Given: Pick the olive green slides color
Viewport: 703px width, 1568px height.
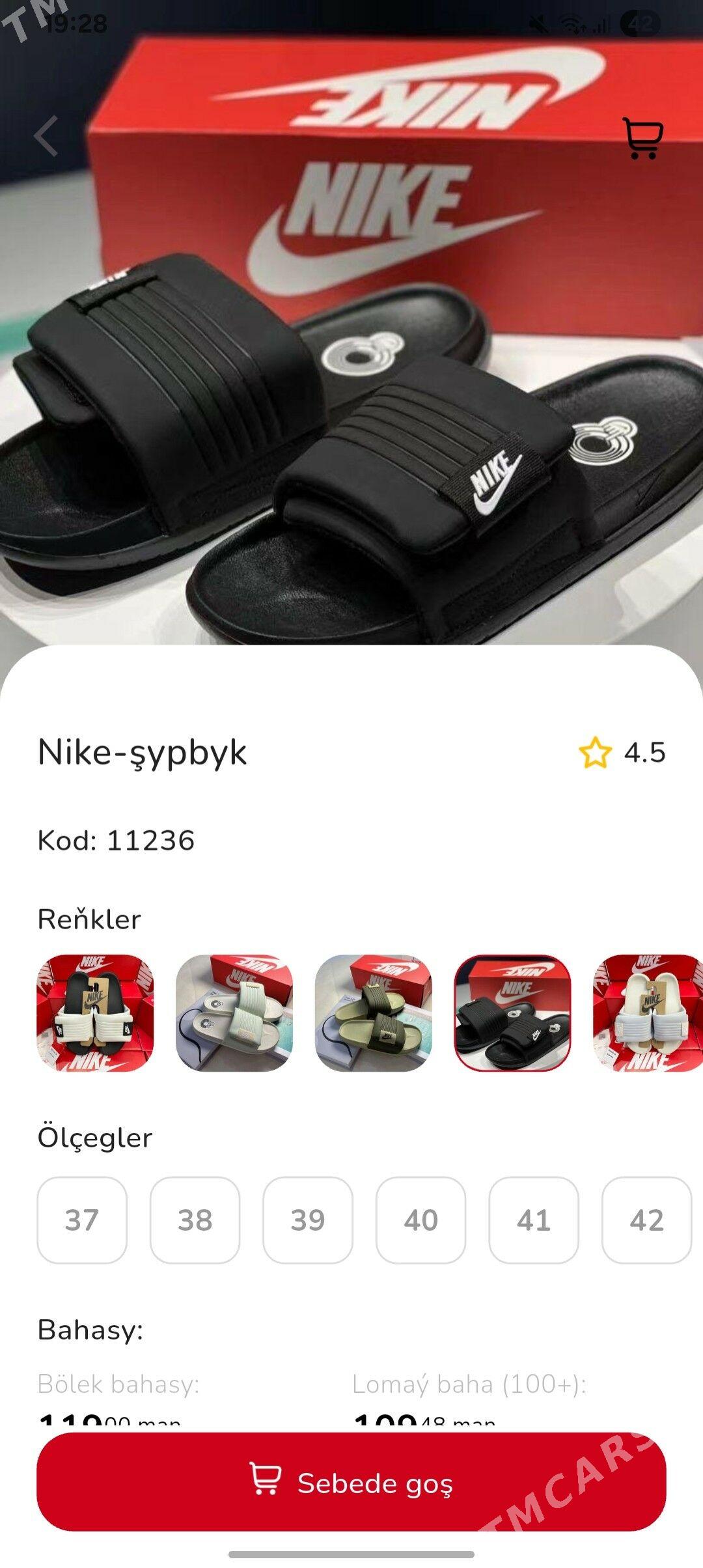Looking at the screenshot, I should pyautogui.click(x=373, y=1013).
